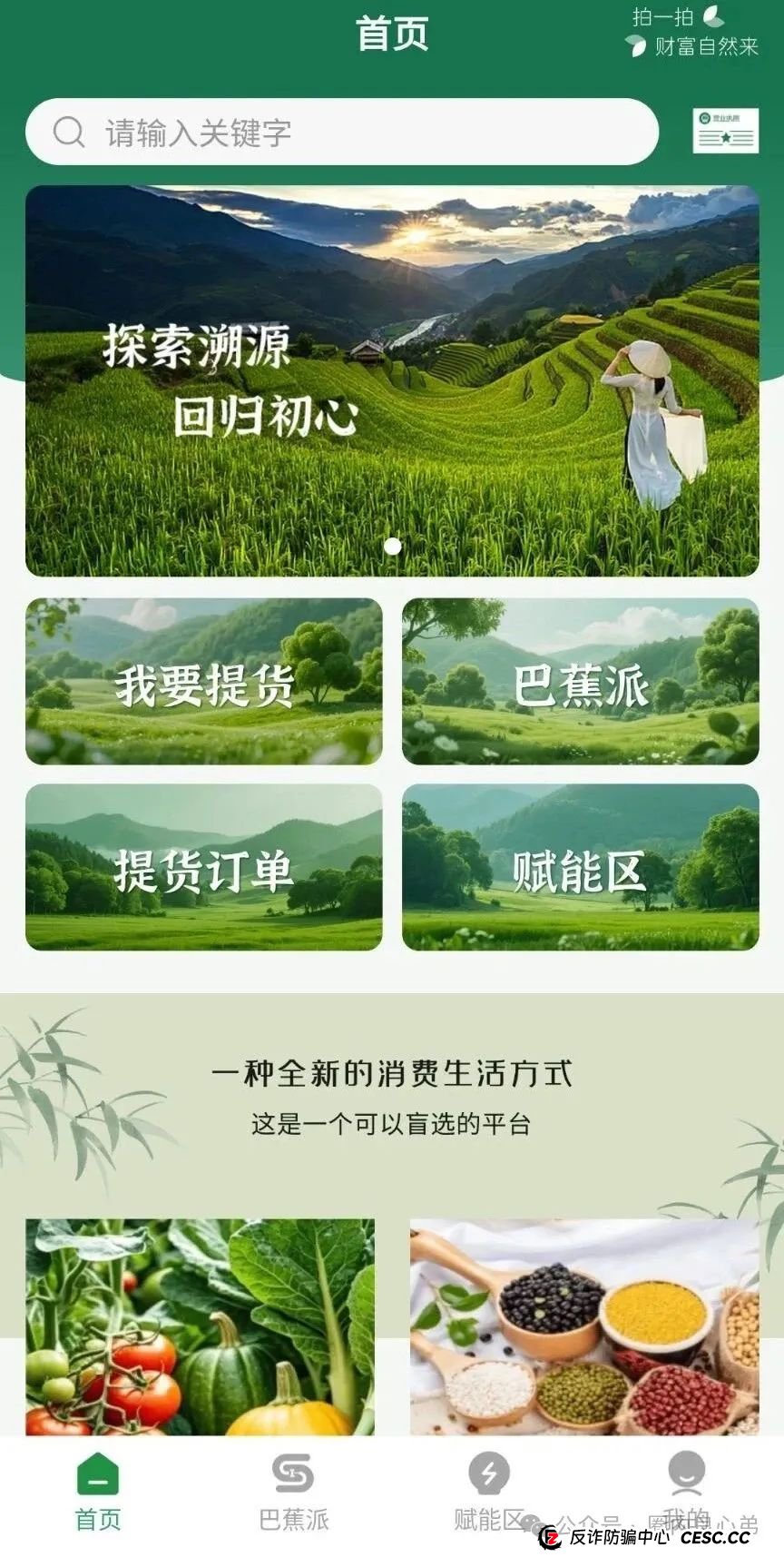Open the business license certificate icon top right
784x1557 pixels.
point(725,131)
